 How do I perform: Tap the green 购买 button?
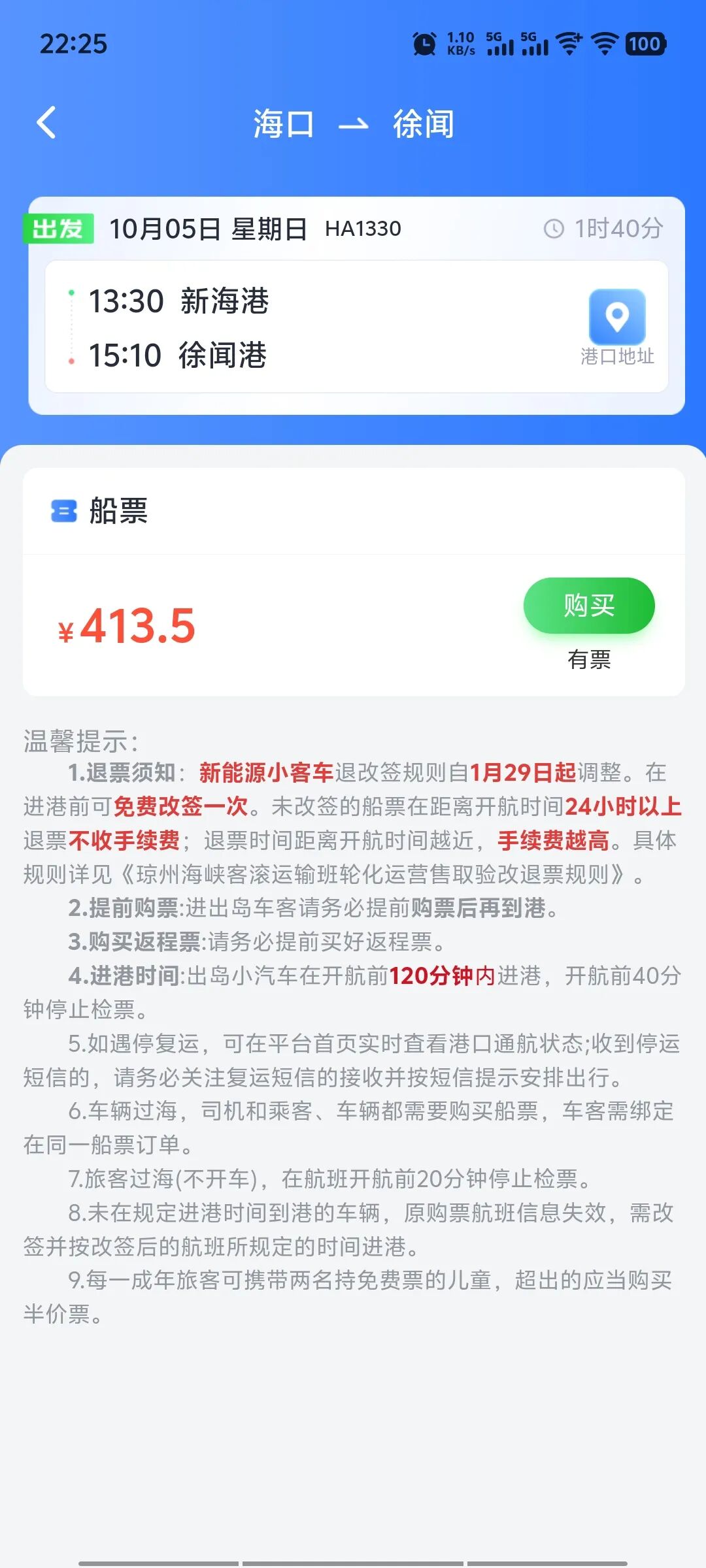[588, 606]
